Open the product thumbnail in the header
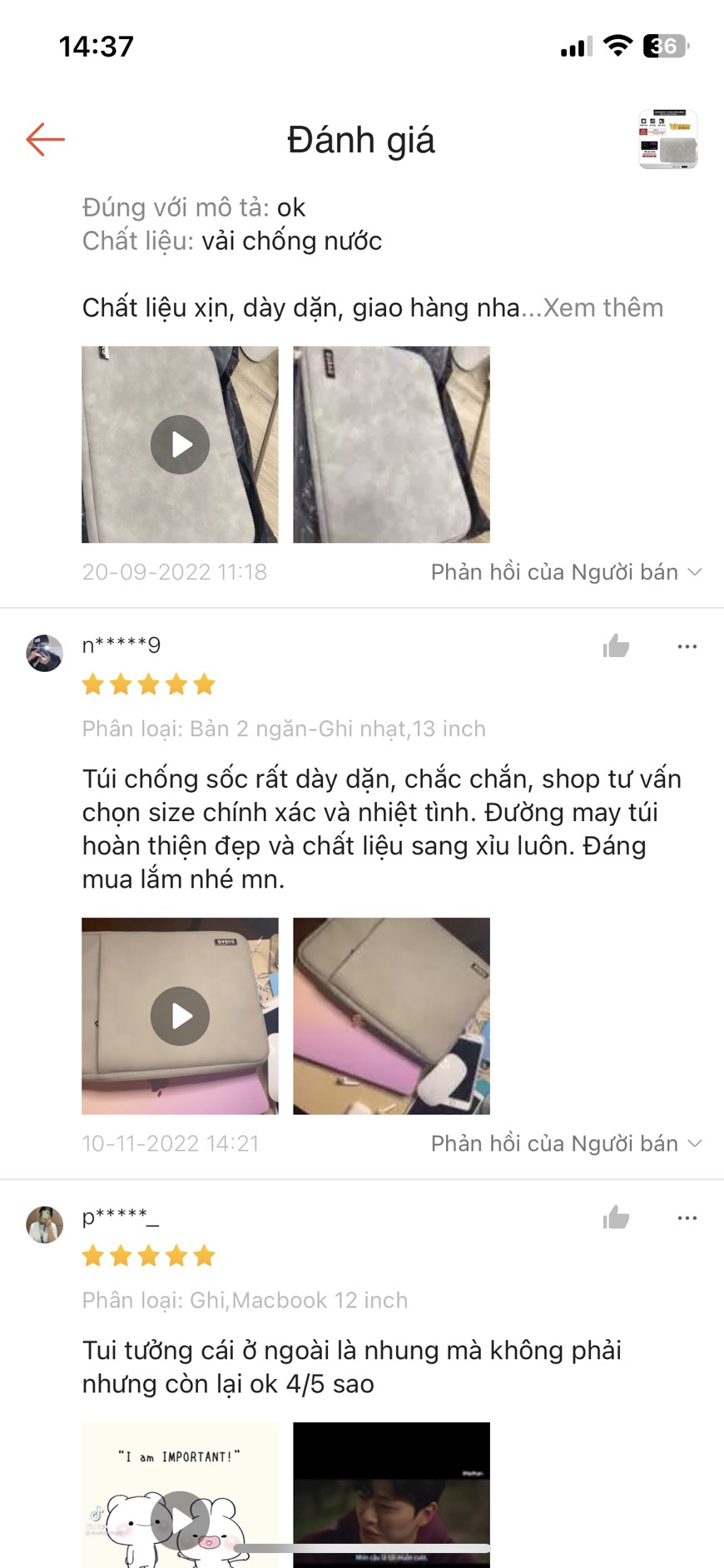 coord(667,139)
